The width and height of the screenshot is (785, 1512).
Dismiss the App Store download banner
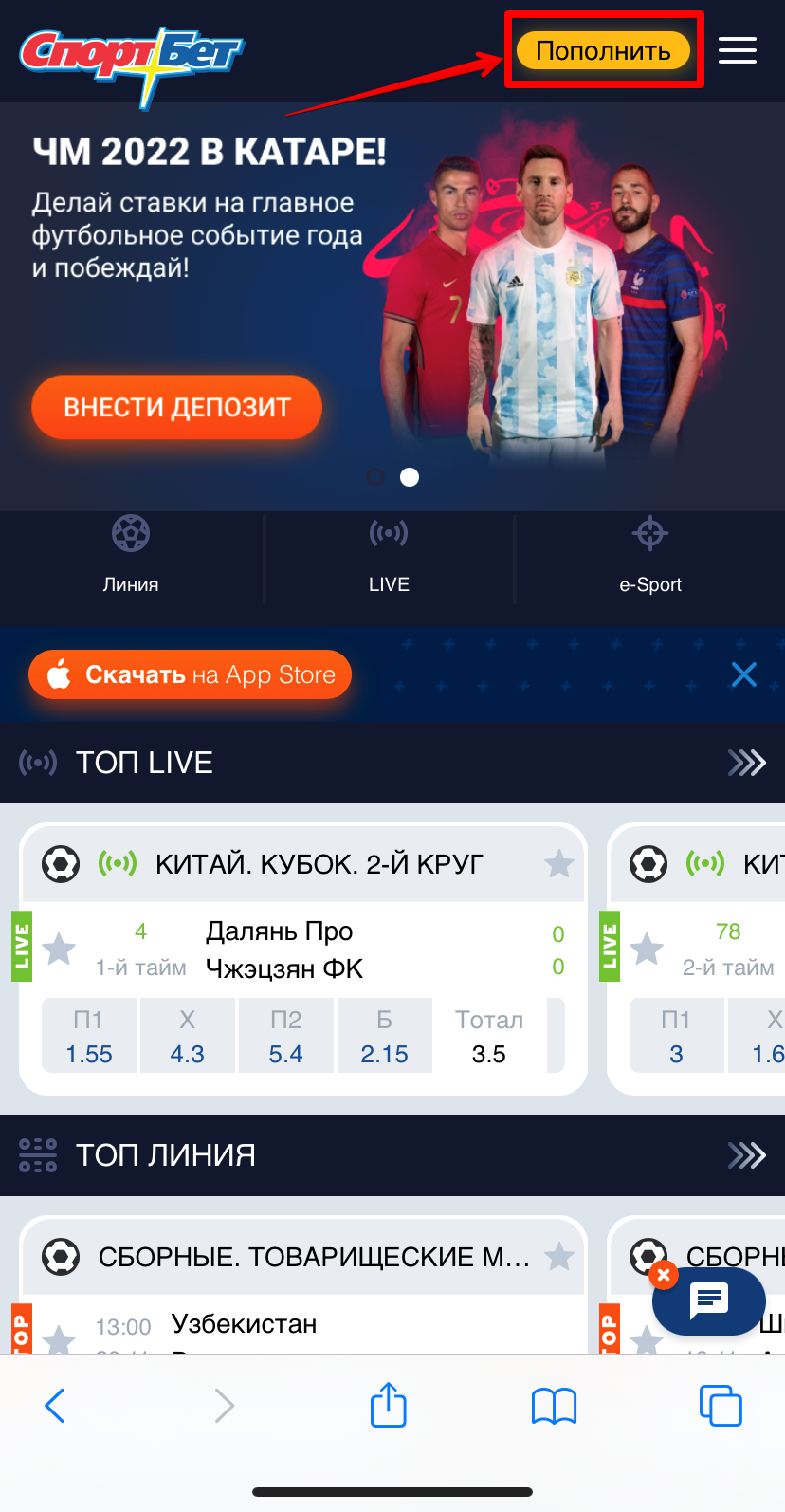[x=744, y=674]
